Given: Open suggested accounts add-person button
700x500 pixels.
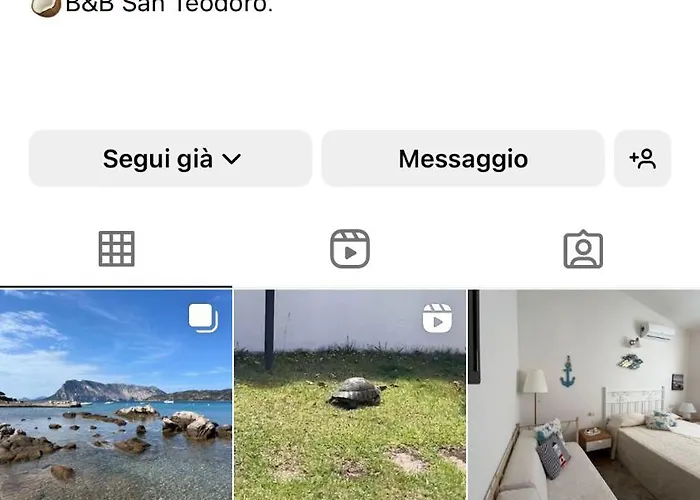Looking at the screenshot, I should [642, 159].
